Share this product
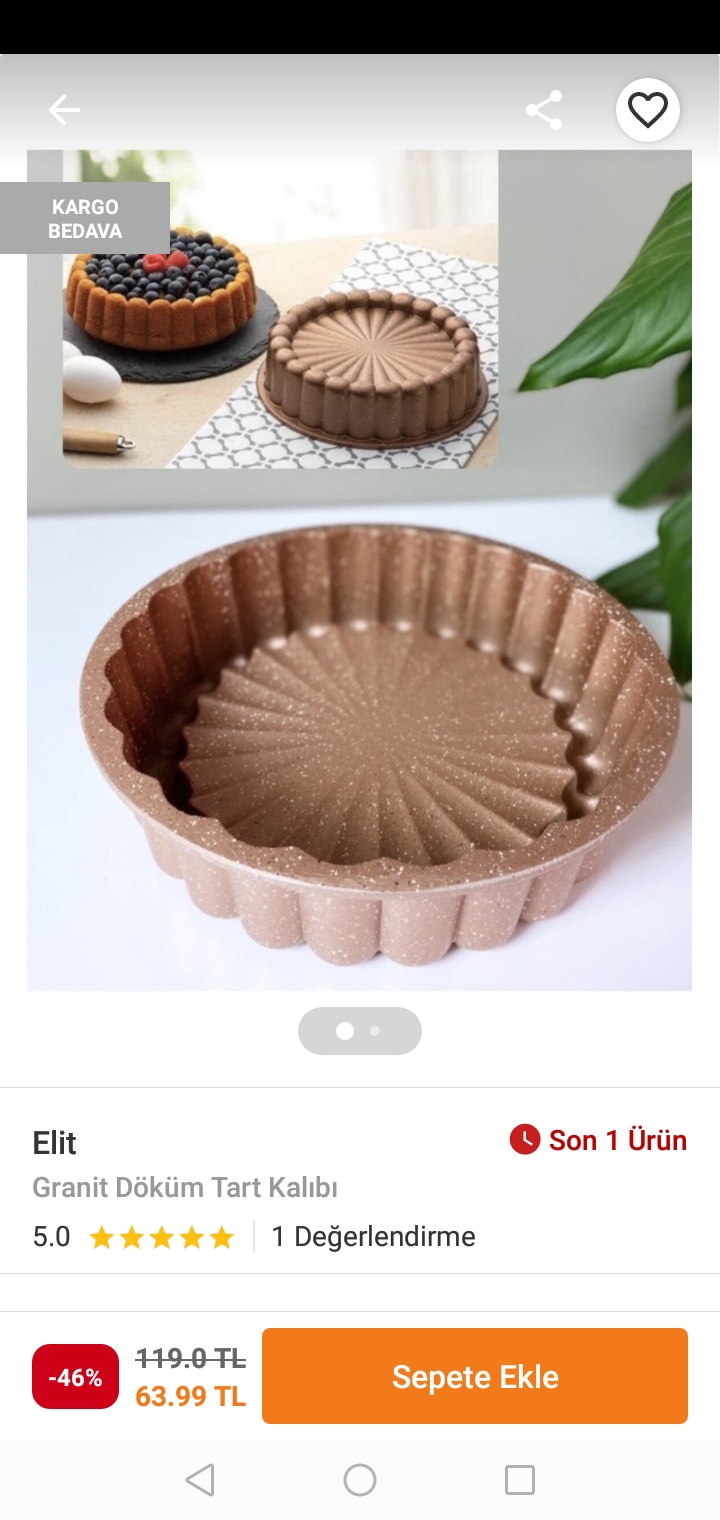The width and height of the screenshot is (720, 1520). pos(544,110)
